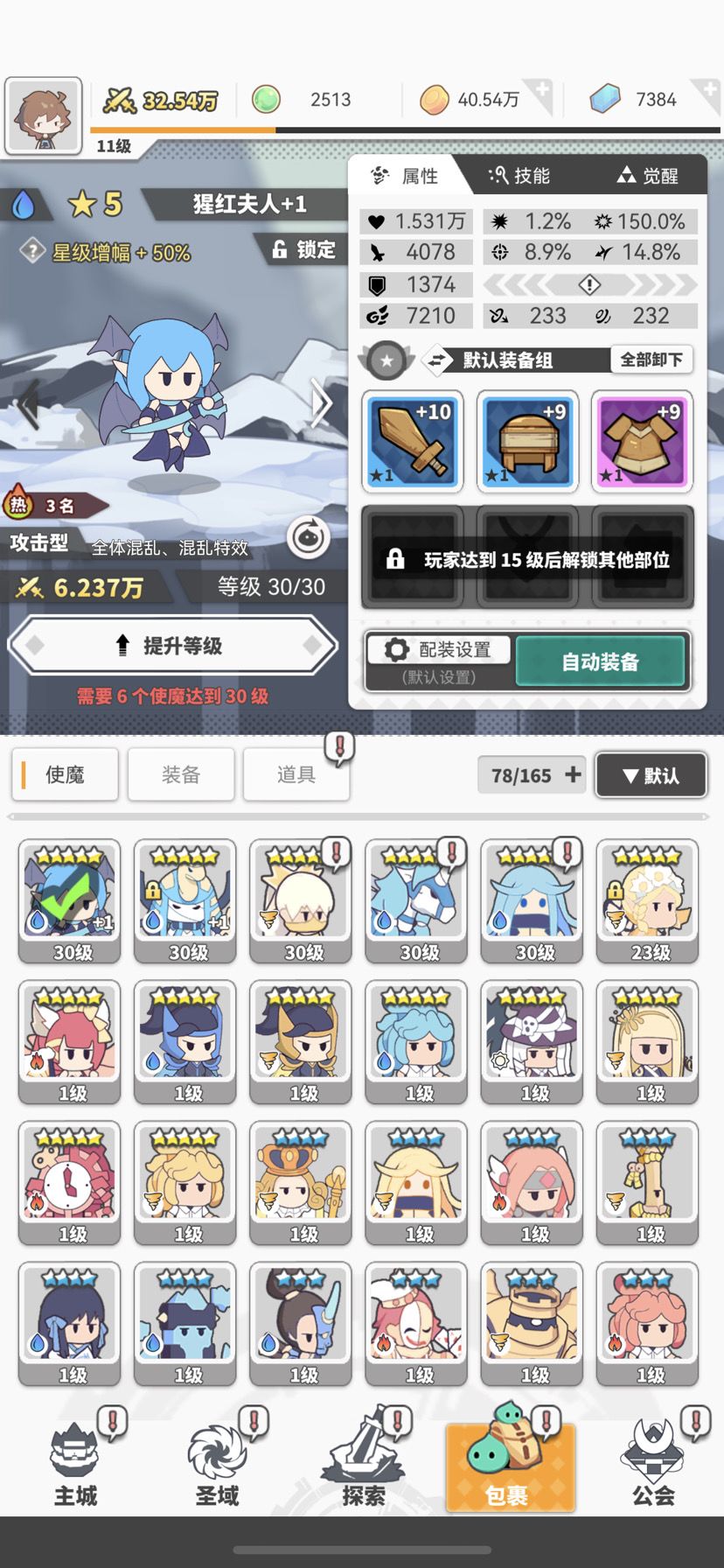
Task: Switch to the 技能 tab
Action: click(519, 175)
